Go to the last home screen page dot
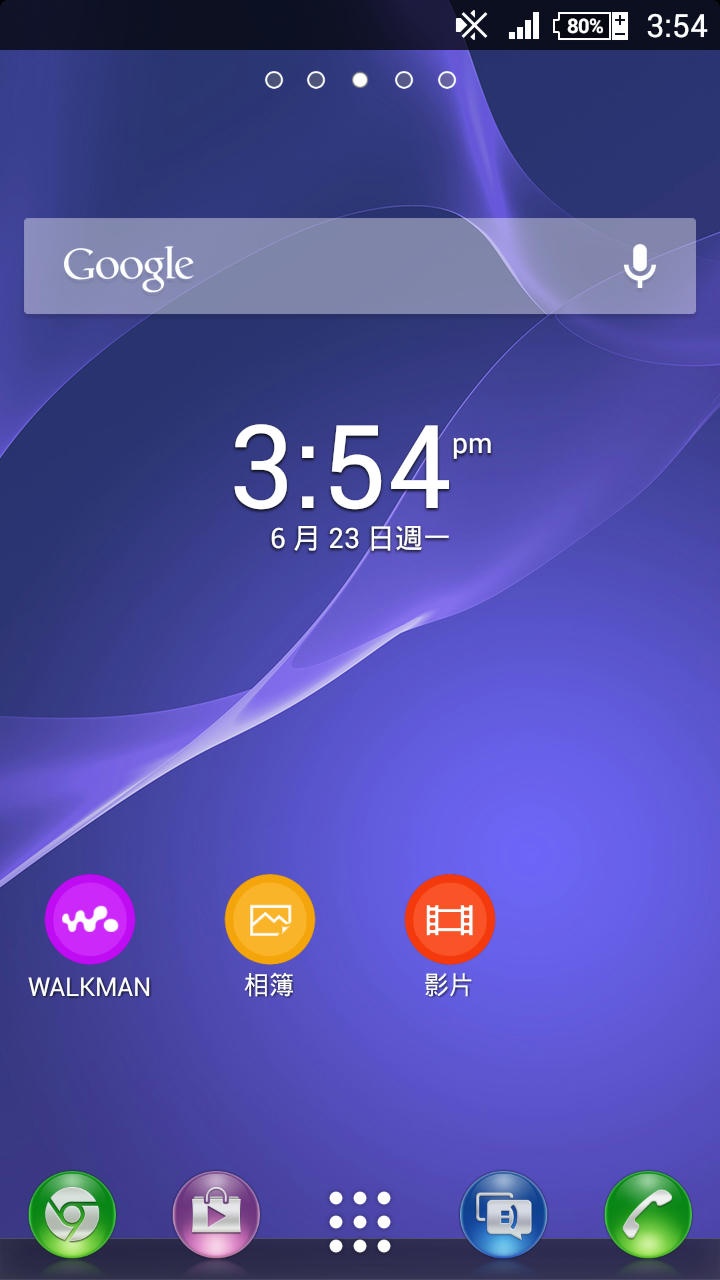720x1280 pixels. point(447,80)
